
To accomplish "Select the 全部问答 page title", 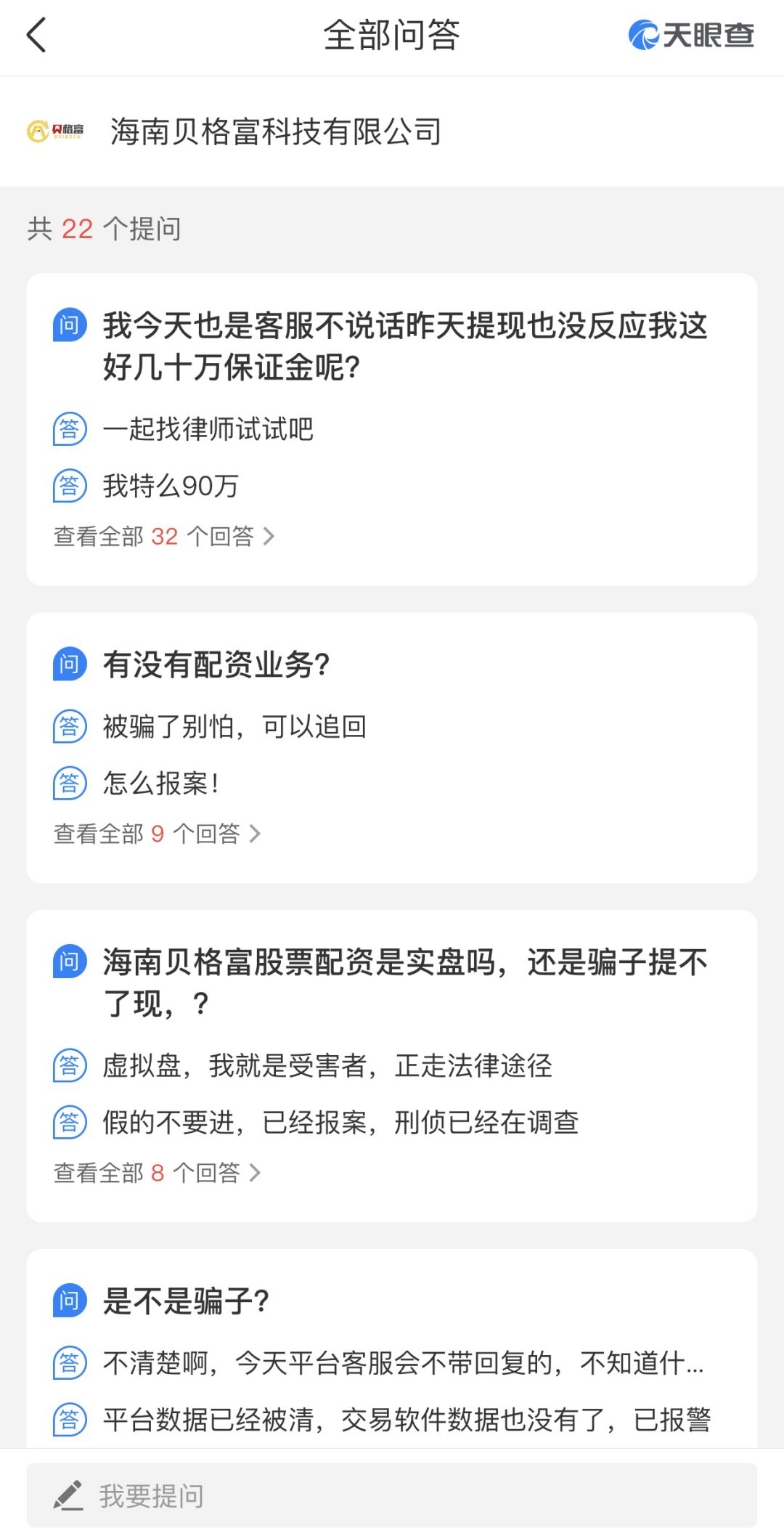I will 392,35.
